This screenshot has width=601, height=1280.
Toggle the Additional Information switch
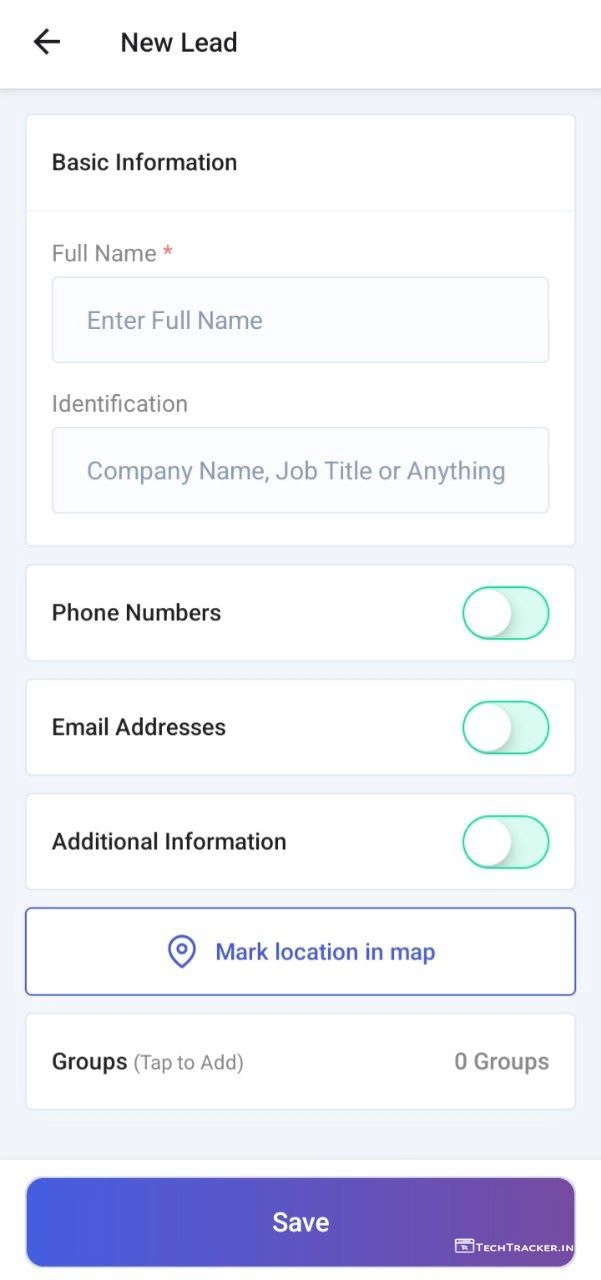click(505, 842)
